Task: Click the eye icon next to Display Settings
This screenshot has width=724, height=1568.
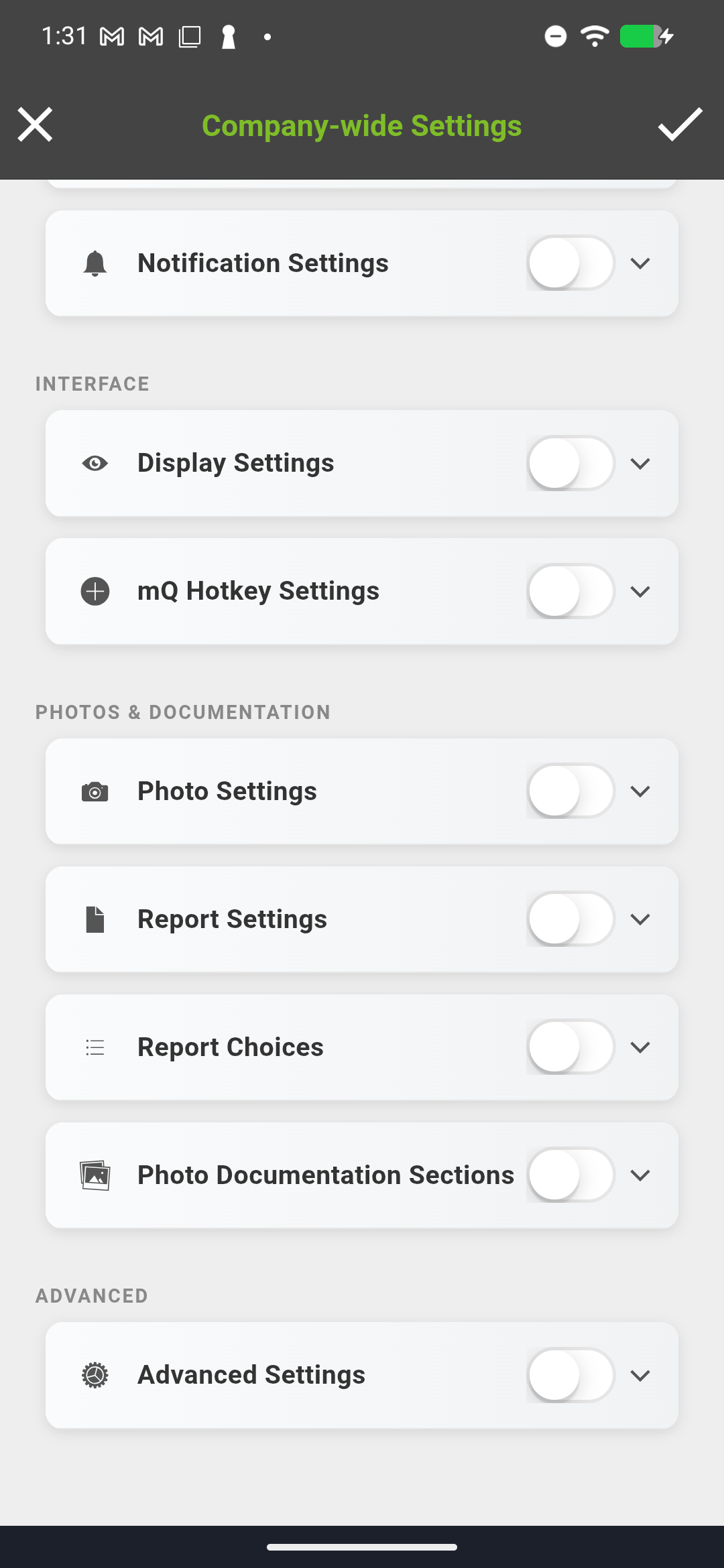Action: [95, 462]
